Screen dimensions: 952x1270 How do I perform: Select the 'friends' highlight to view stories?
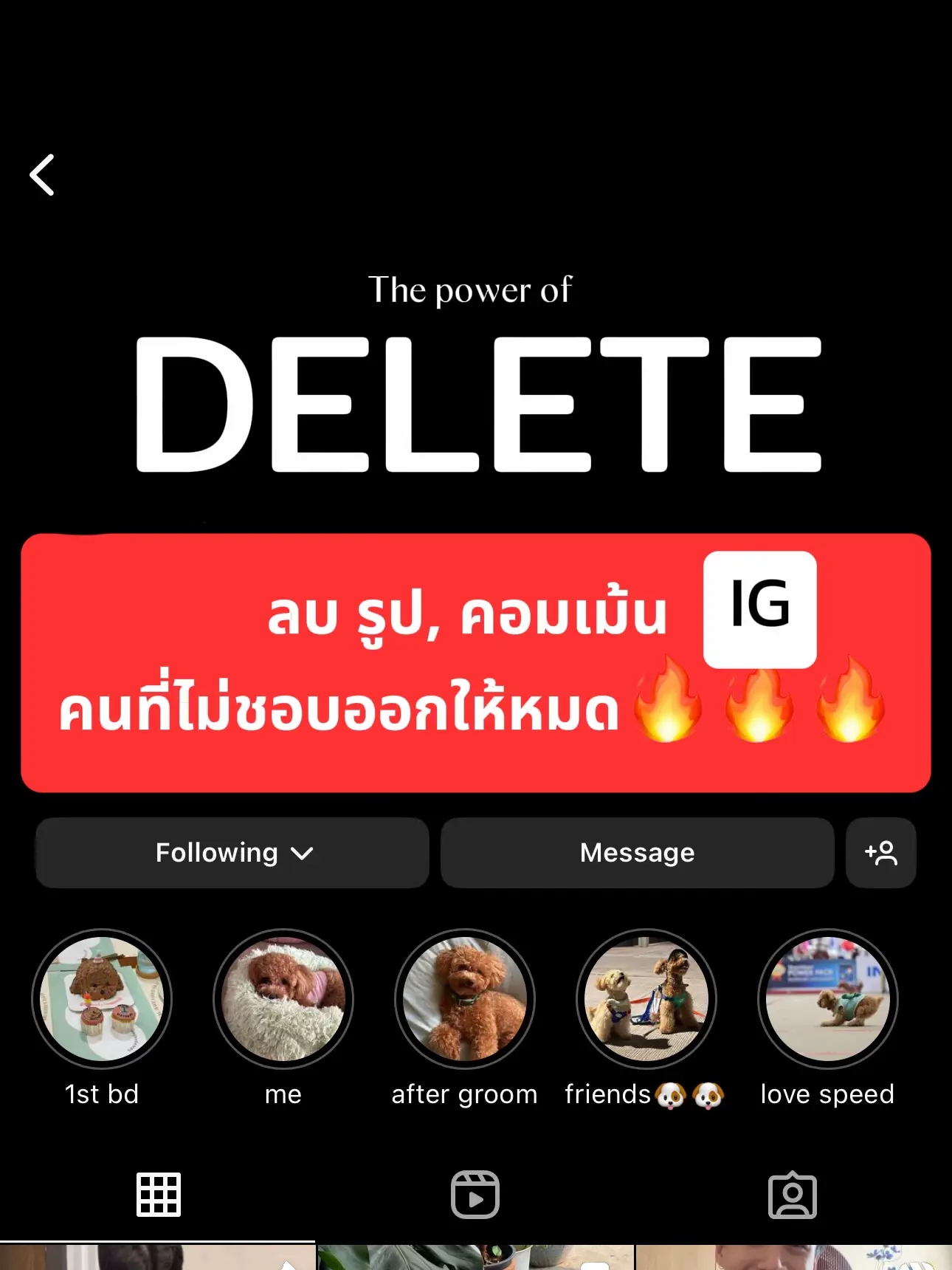pos(646,998)
